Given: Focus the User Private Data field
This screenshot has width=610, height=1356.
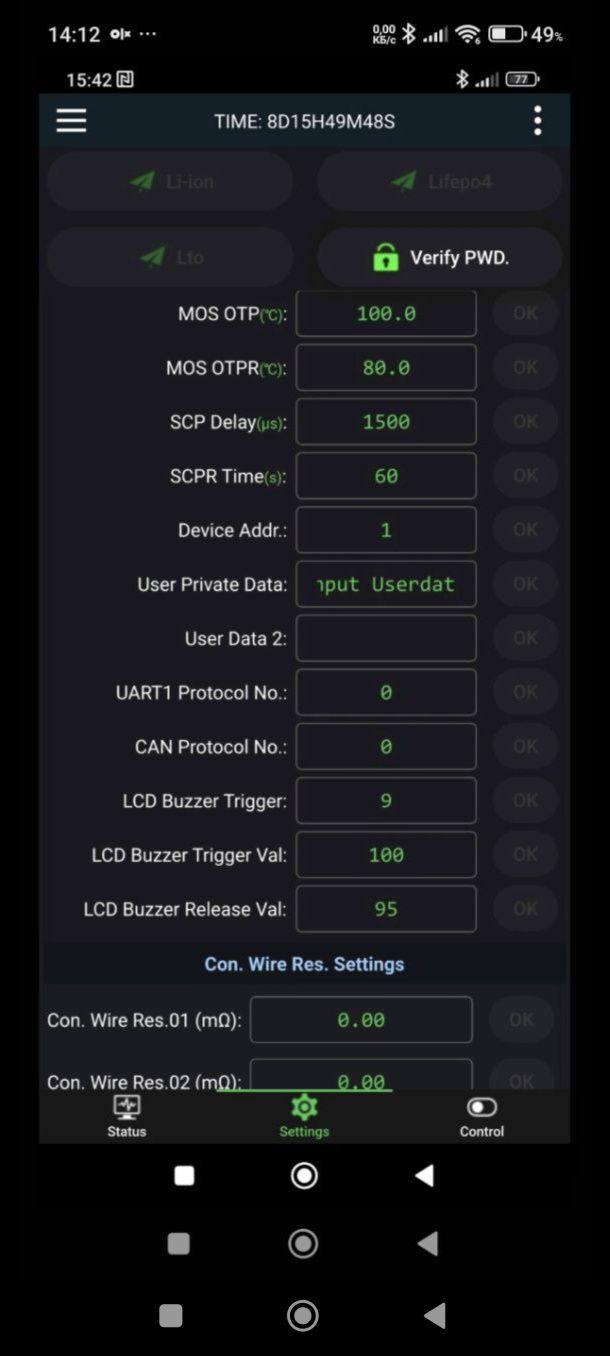Looking at the screenshot, I should click(386, 584).
